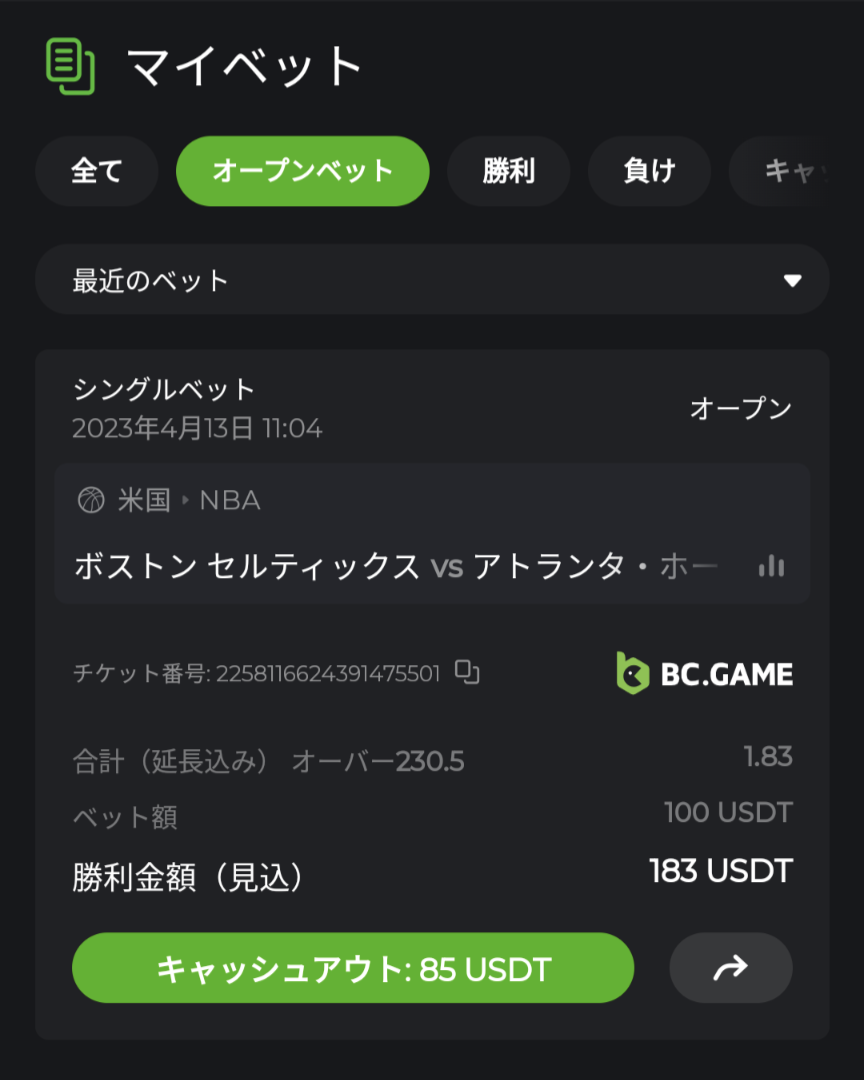Expand the 最近のベット dropdown

[x=432, y=280]
